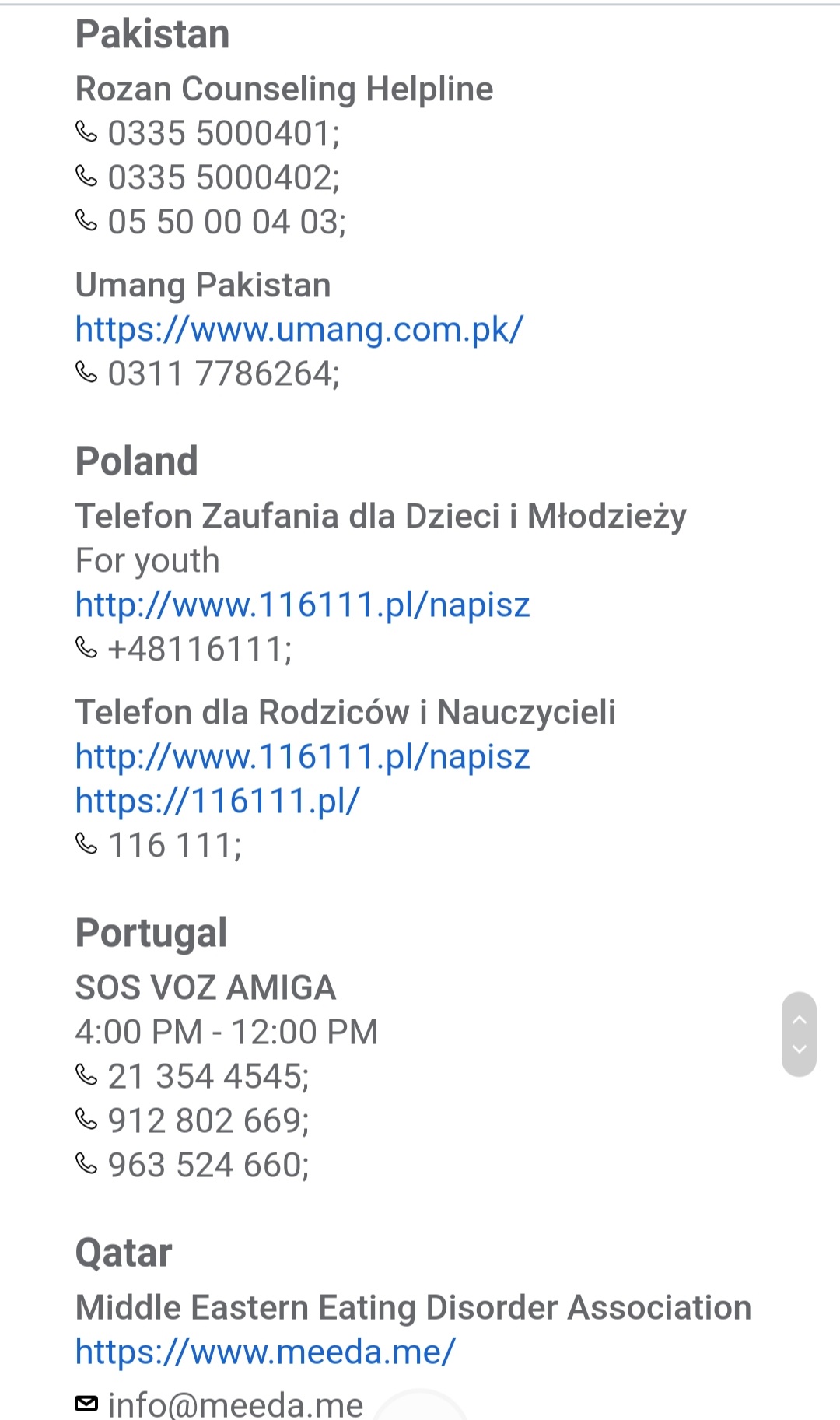Tap the scroll down arrow

(x=799, y=1050)
